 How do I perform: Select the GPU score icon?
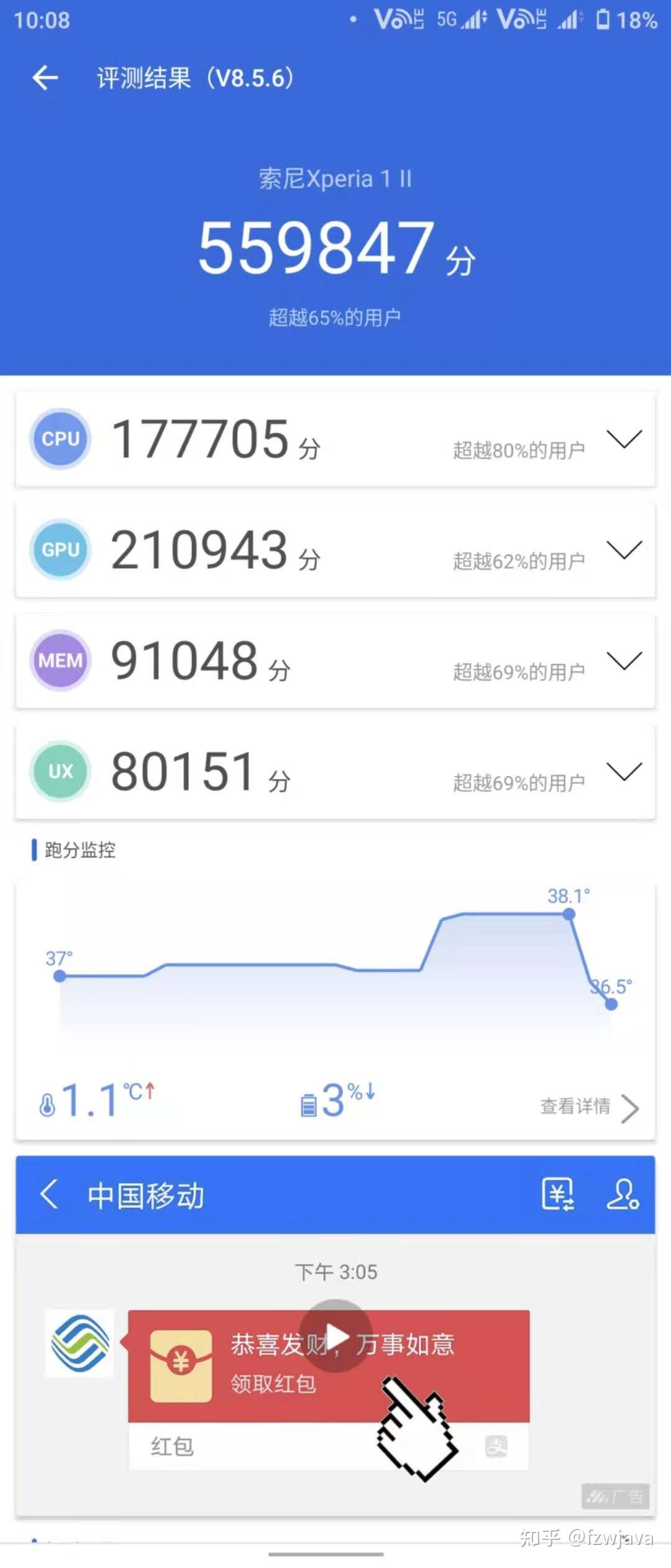(60, 550)
